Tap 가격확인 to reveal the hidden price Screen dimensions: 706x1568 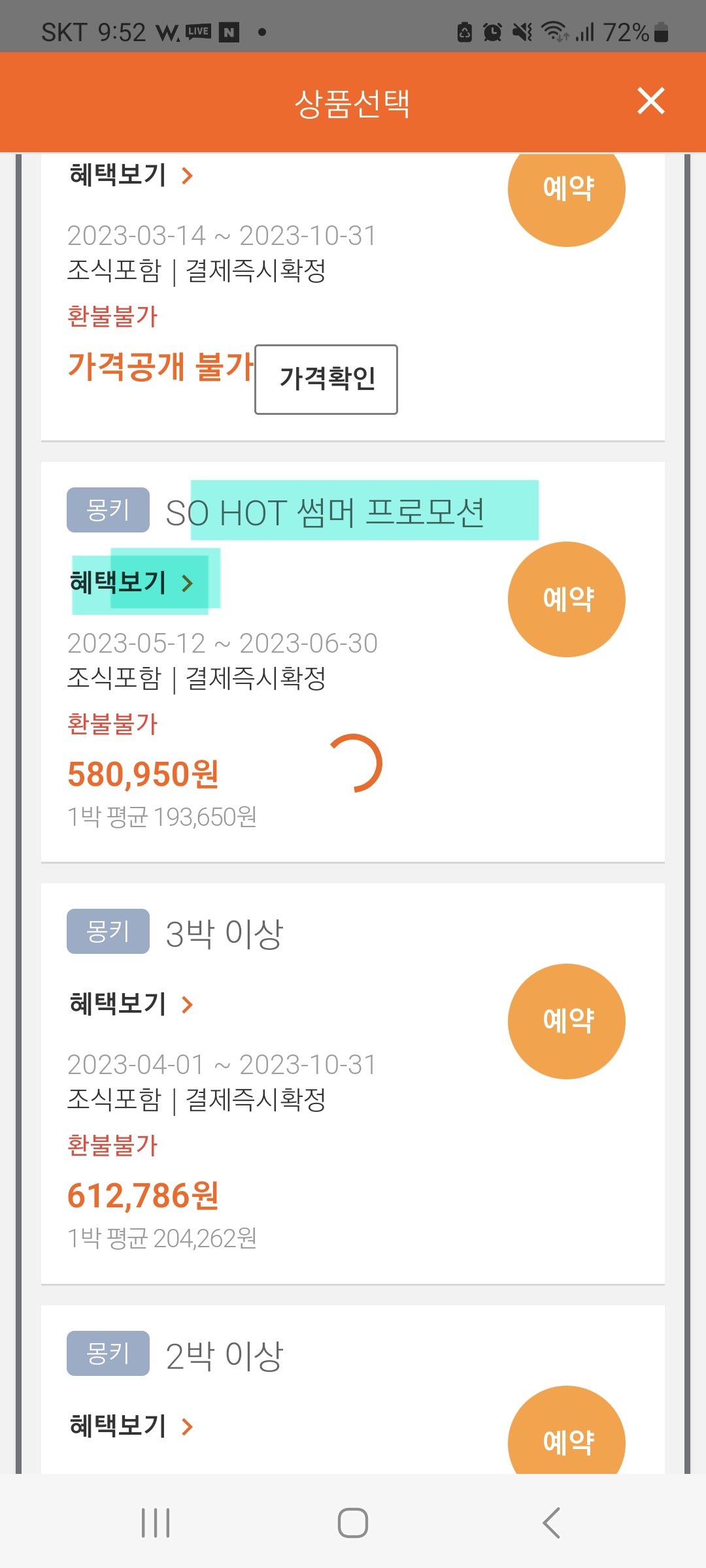326,379
